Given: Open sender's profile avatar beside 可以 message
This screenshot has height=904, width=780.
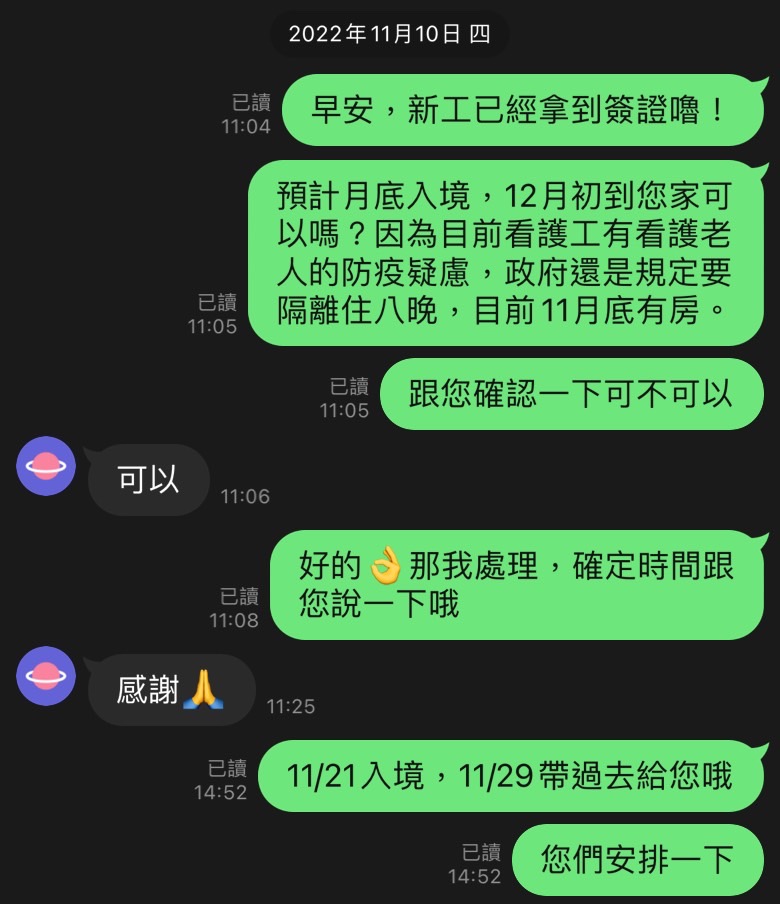Looking at the screenshot, I should point(46,466).
